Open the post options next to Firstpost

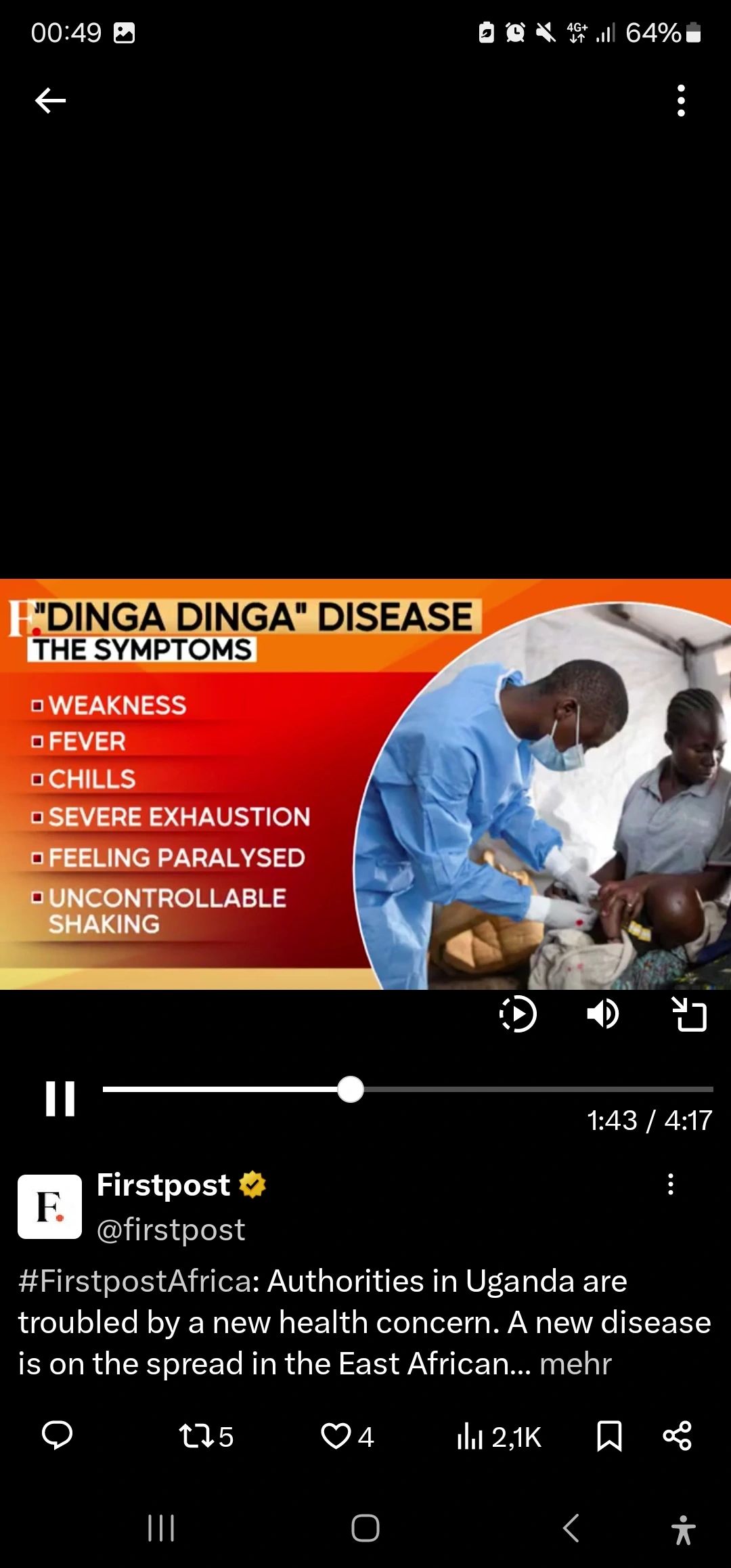tap(671, 1184)
